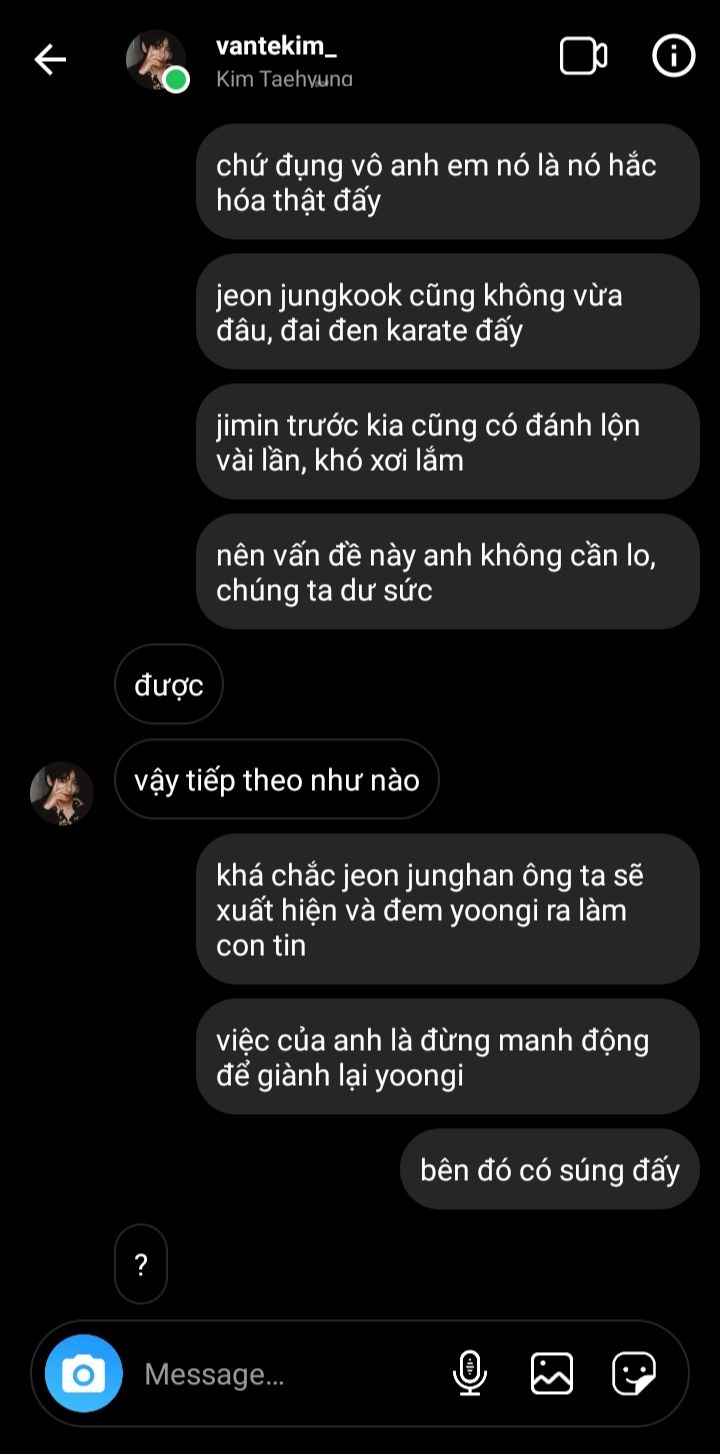Open the sticker picker
Screen dimensions: 720x1454
(634, 1373)
